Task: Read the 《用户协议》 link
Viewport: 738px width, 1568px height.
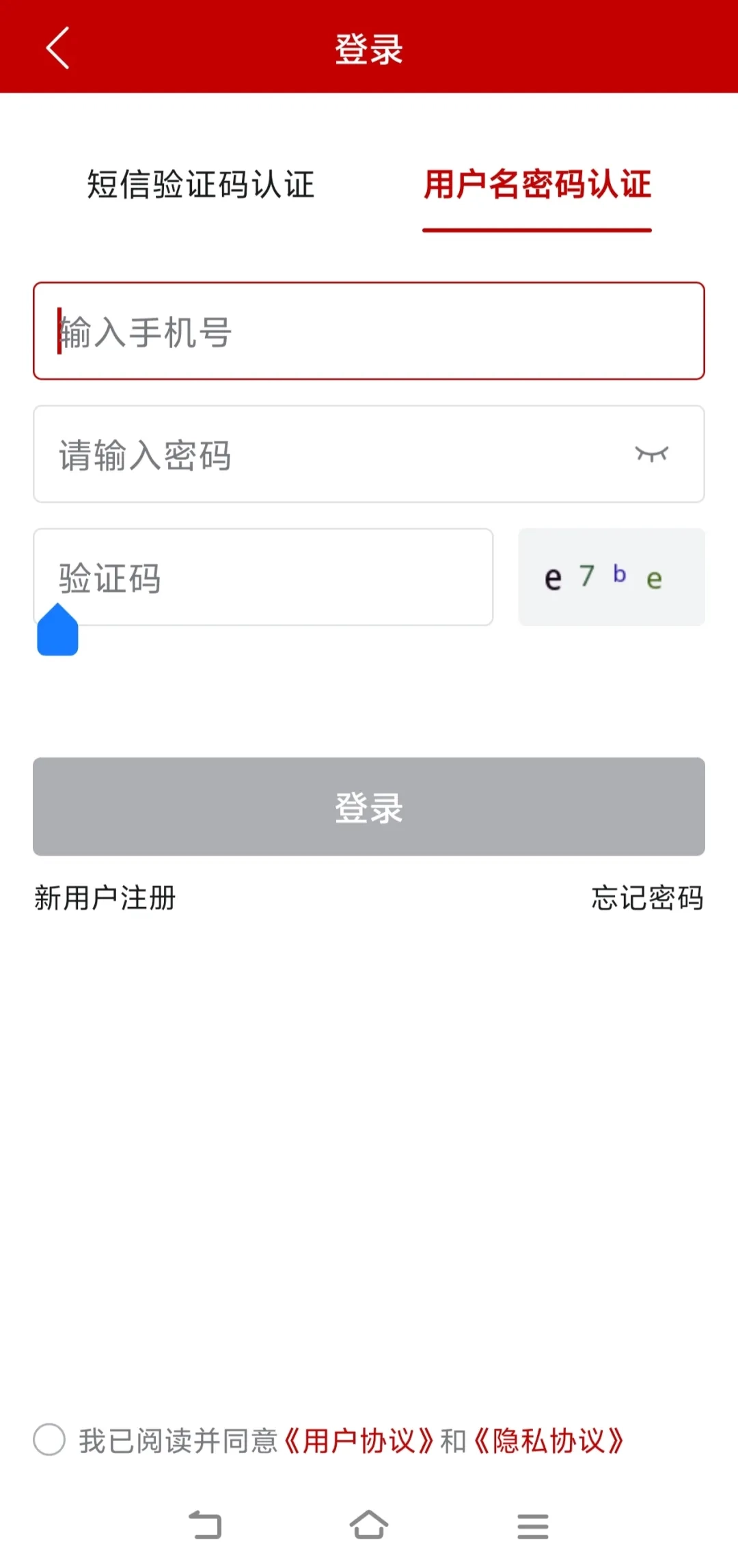Action: 359,1441
